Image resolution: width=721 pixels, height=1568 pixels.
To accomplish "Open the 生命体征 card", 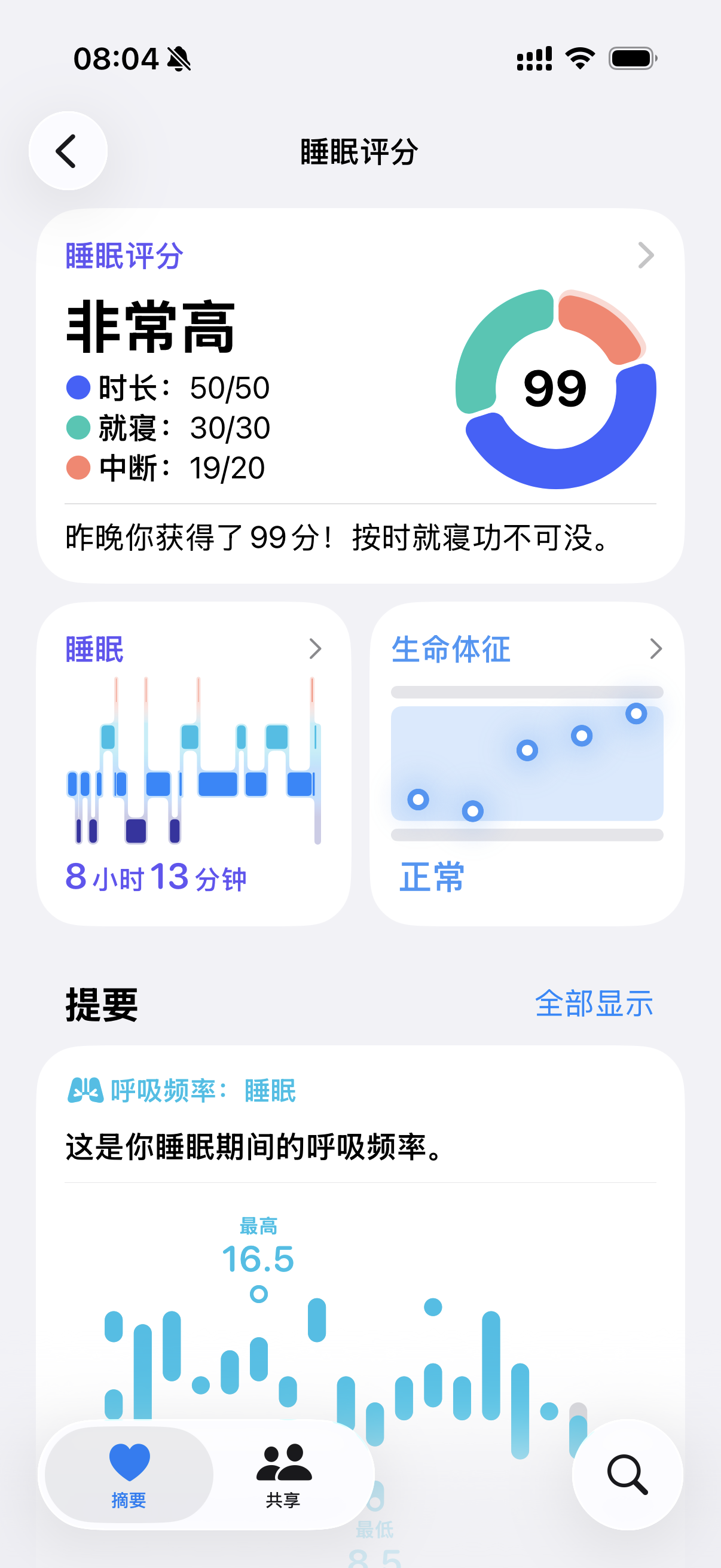I will (527, 764).
